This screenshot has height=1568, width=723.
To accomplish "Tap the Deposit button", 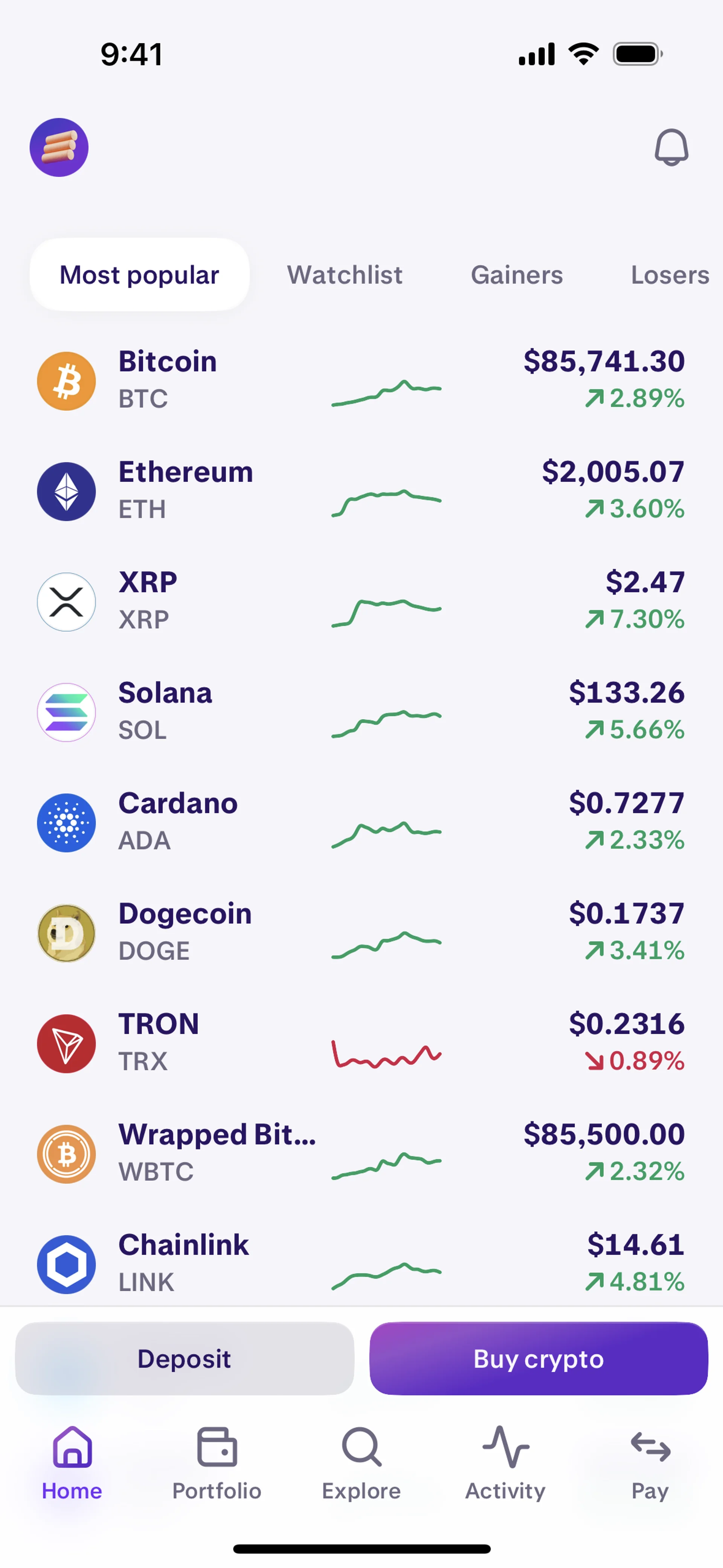I will (x=185, y=1359).
